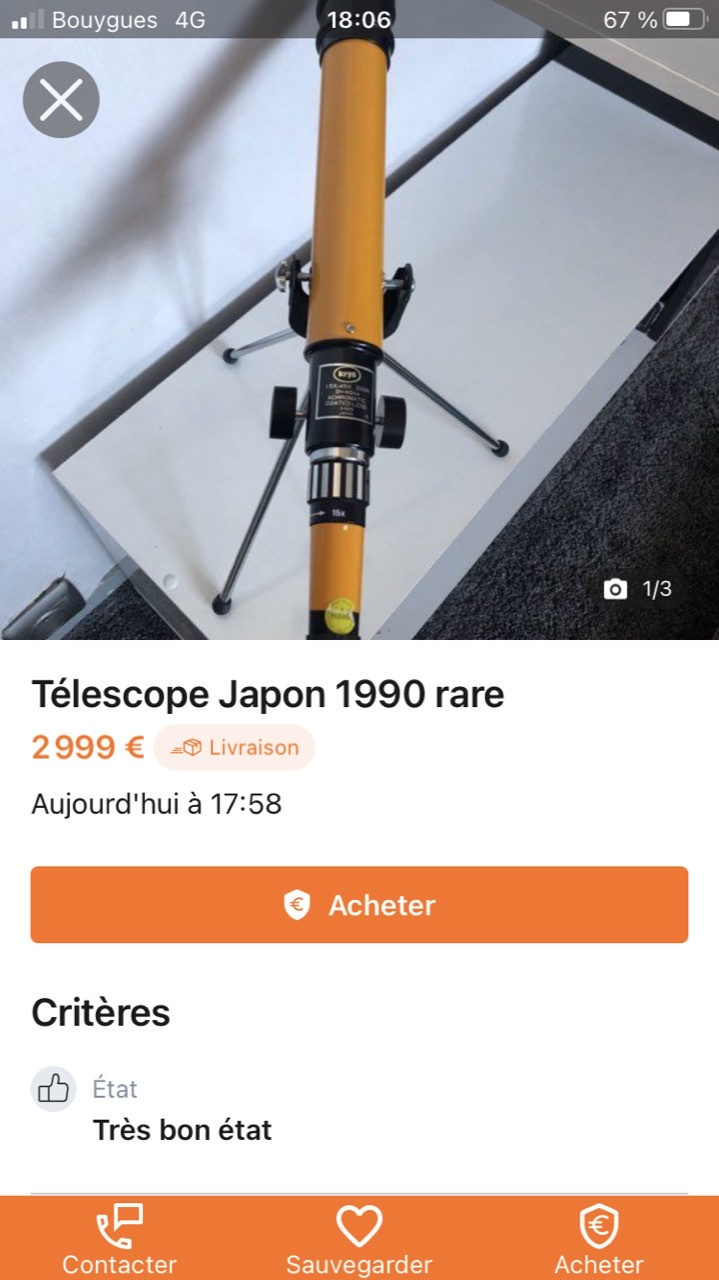Buy using the bottom bar Acheter
Screen dimensions: 719x1280
tap(599, 1238)
